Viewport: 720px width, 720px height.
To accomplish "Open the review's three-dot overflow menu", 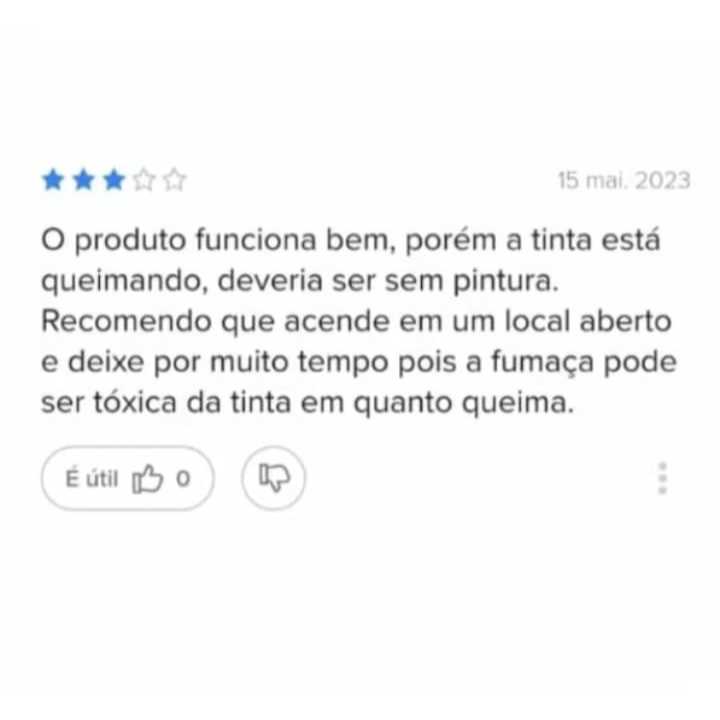I will [662, 478].
